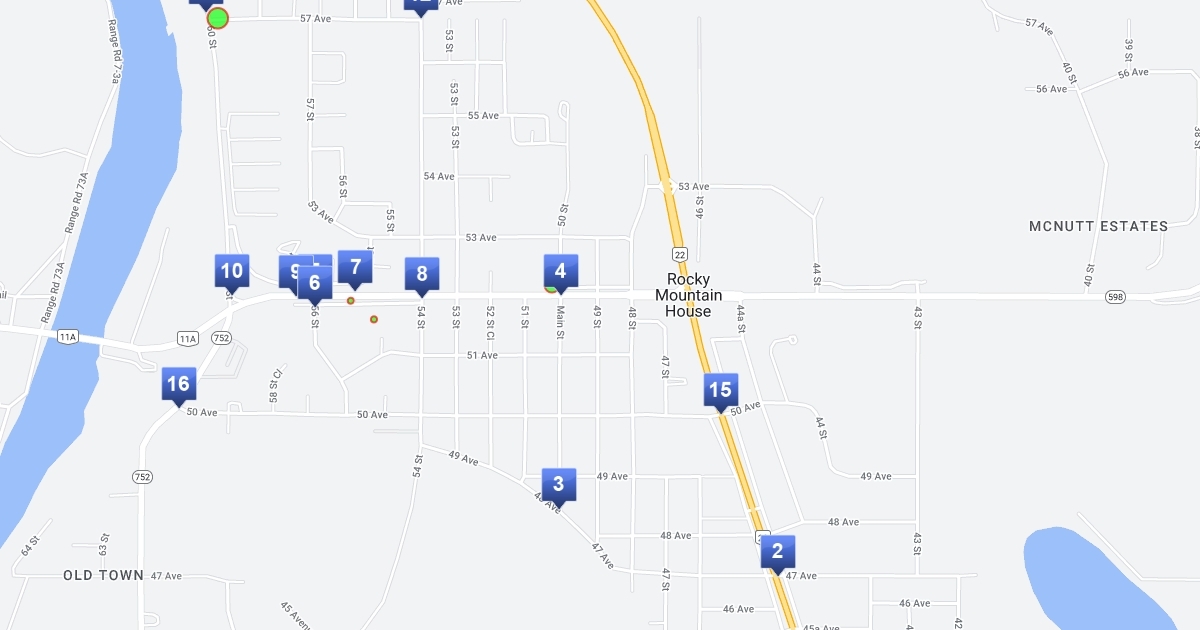The width and height of the screenshot is (1200, 630).
Task: Tap map pin number 15 on the highway
Action: click(720, 391)
